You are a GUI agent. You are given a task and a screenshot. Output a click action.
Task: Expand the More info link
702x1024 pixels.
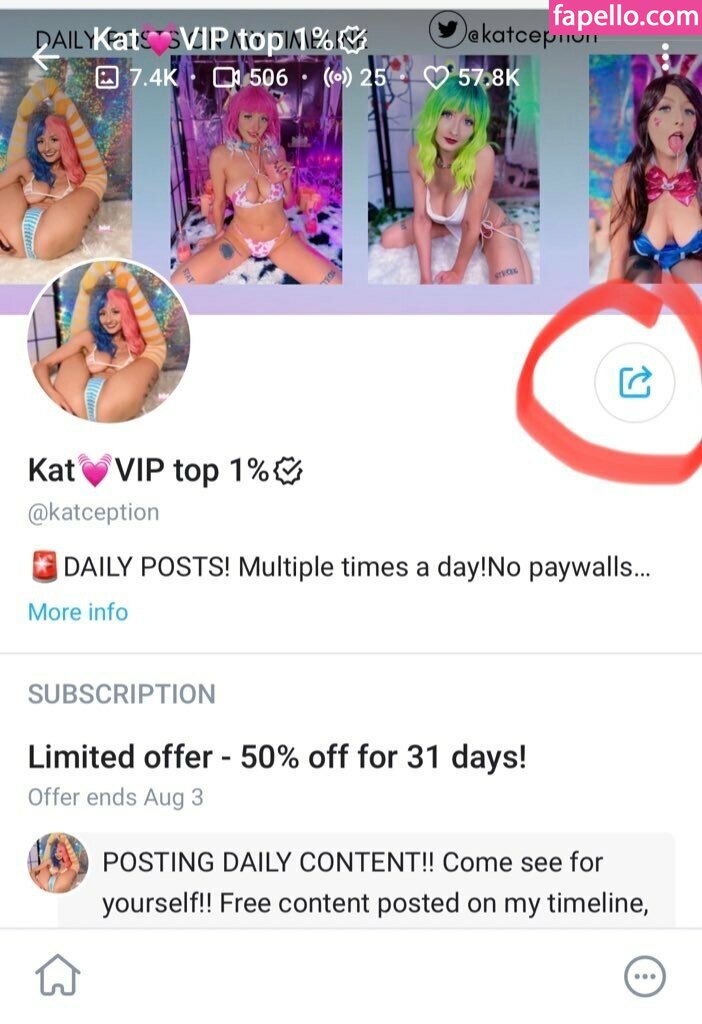78,612
